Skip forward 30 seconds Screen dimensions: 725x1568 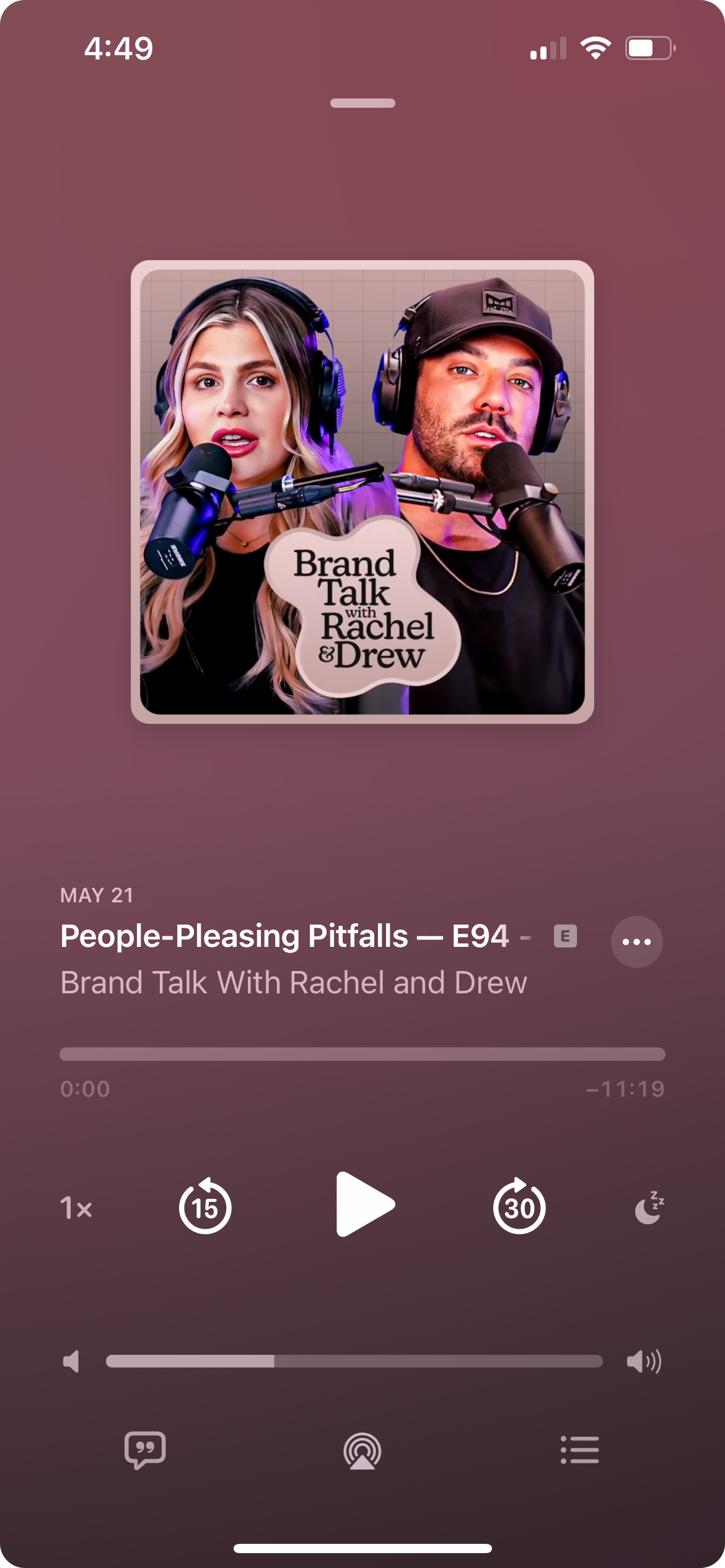[x=519, y=1207]
